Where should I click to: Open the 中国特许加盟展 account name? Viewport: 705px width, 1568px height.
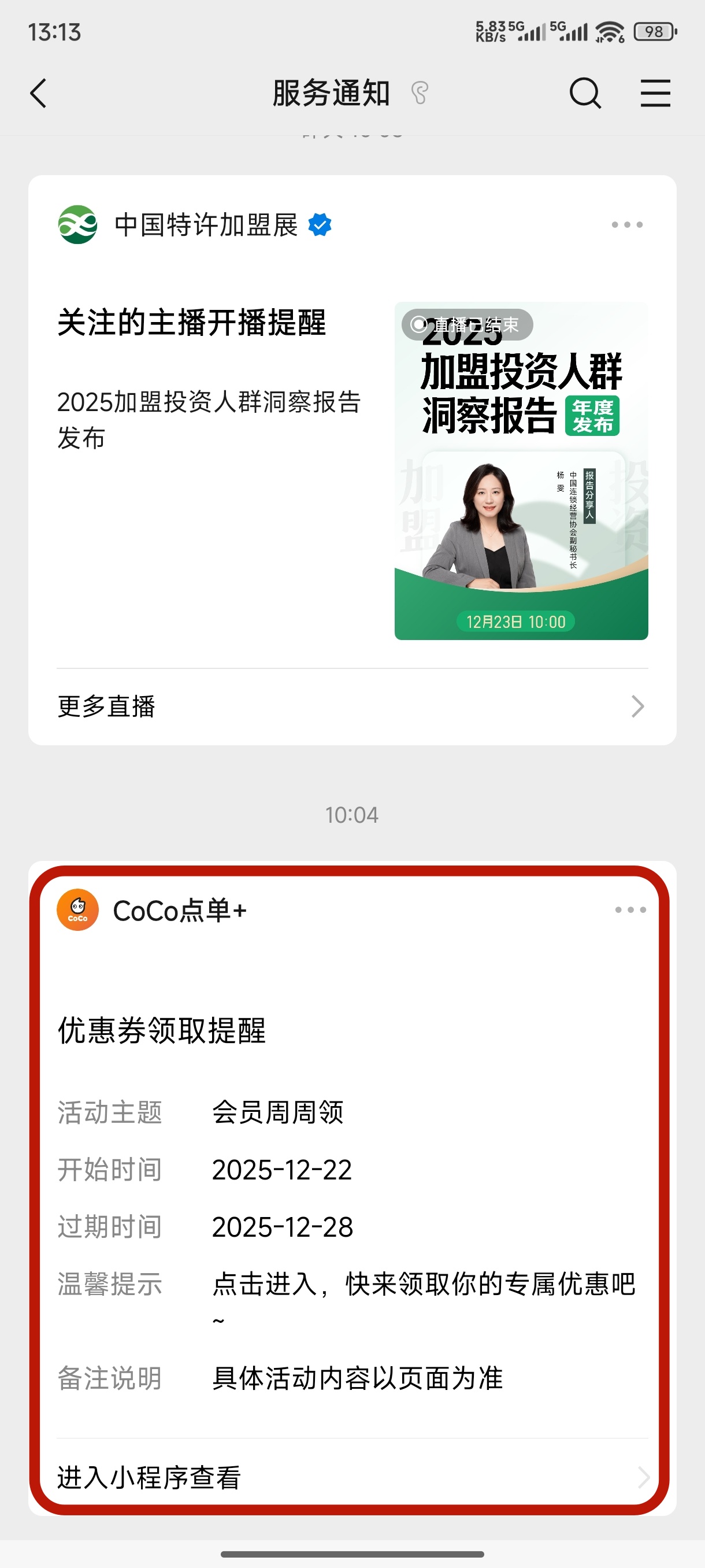206,225
